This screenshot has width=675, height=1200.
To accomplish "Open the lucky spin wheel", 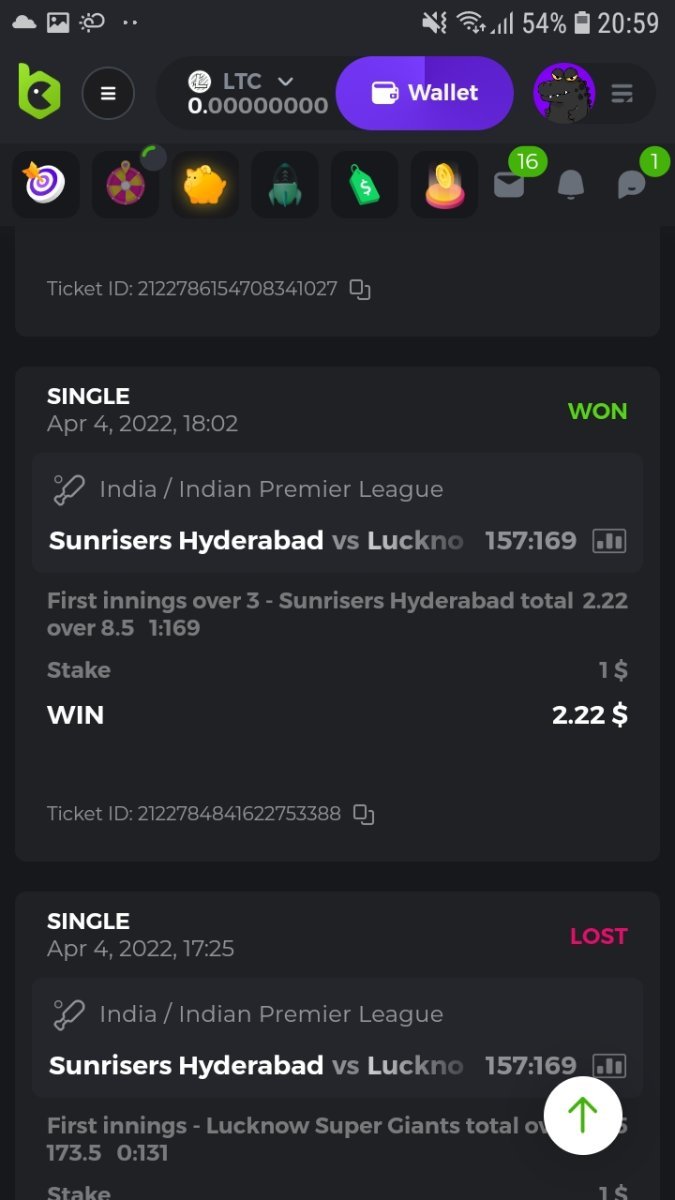I will tap(125, 185).
